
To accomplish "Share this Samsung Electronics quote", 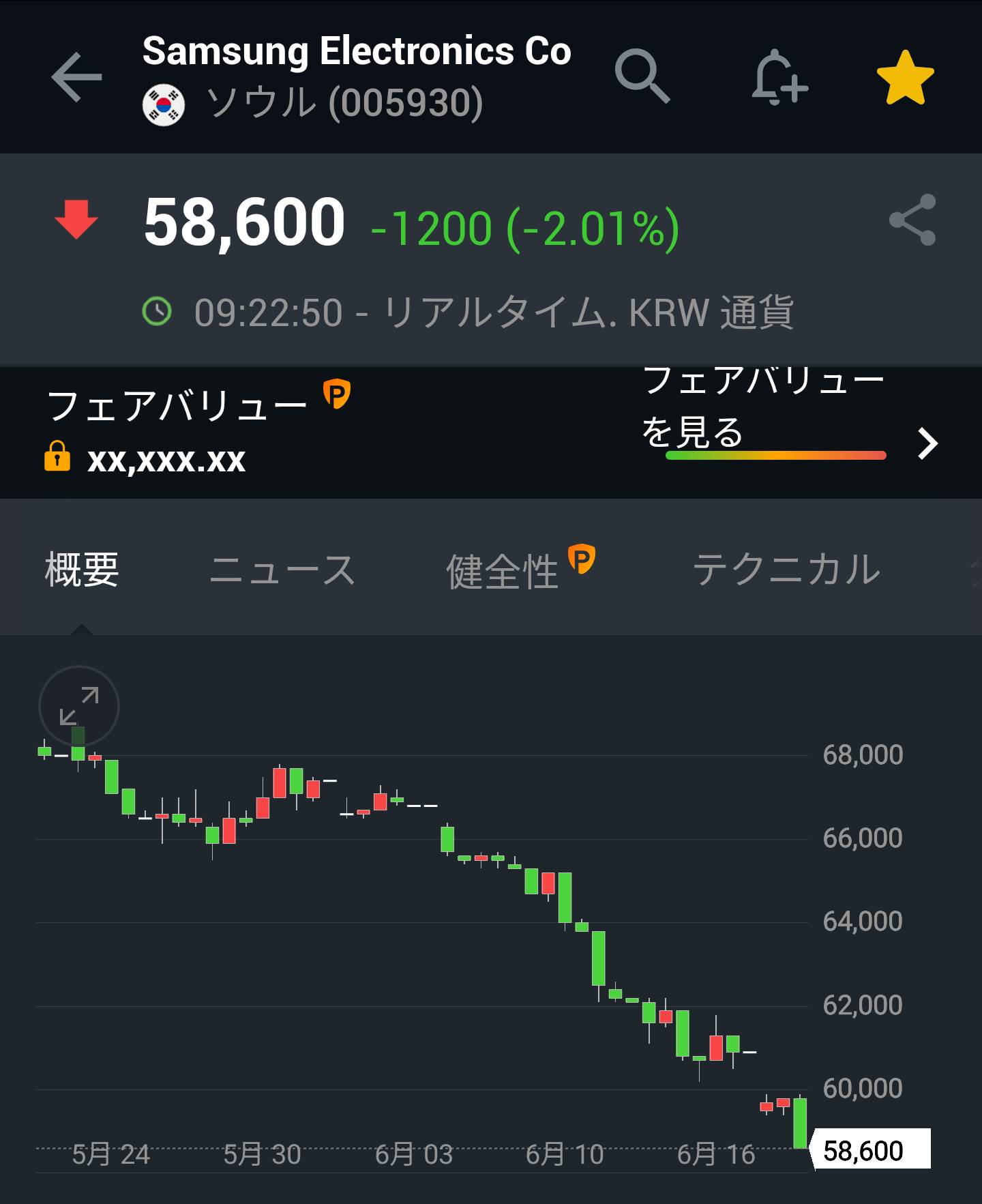I will (912, 220).
